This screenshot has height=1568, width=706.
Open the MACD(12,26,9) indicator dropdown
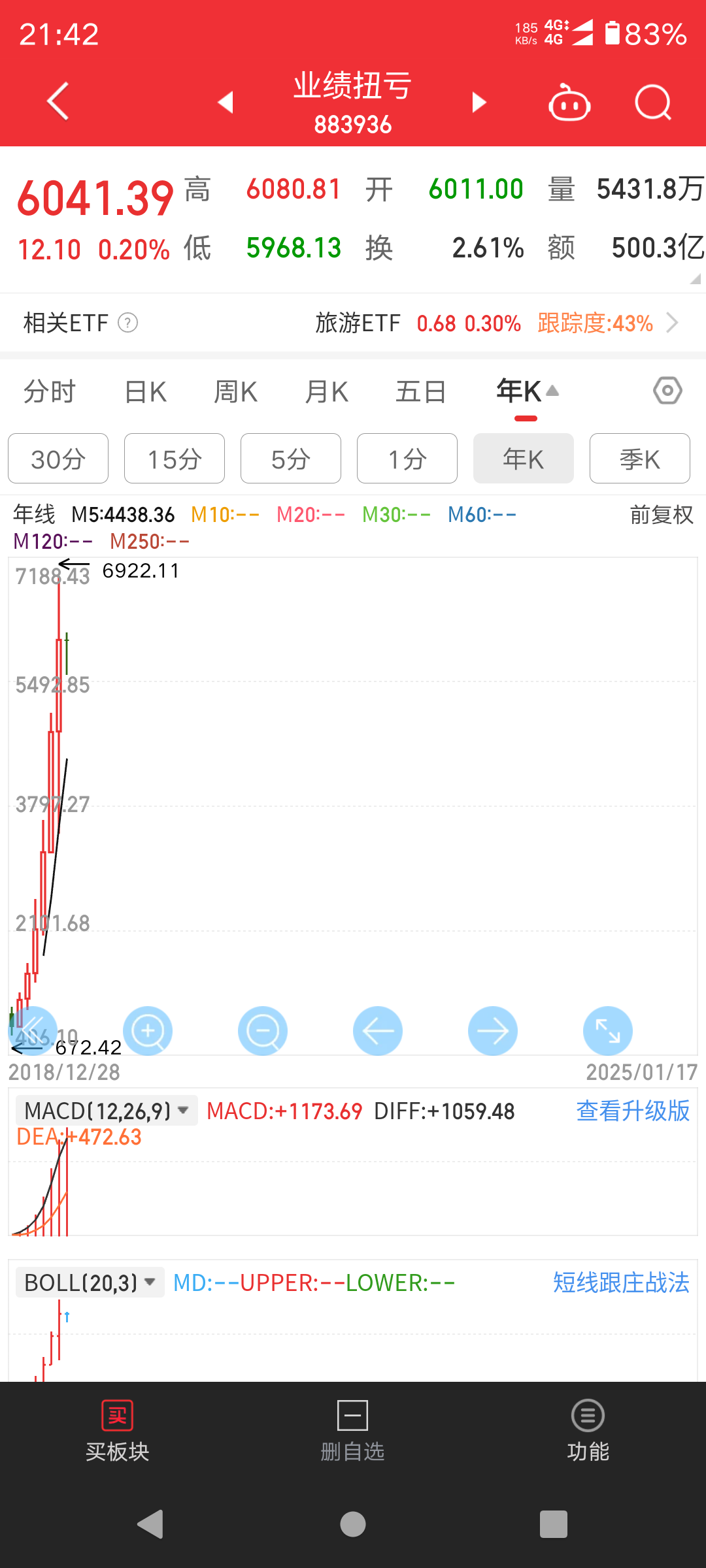coord(106,1111)
